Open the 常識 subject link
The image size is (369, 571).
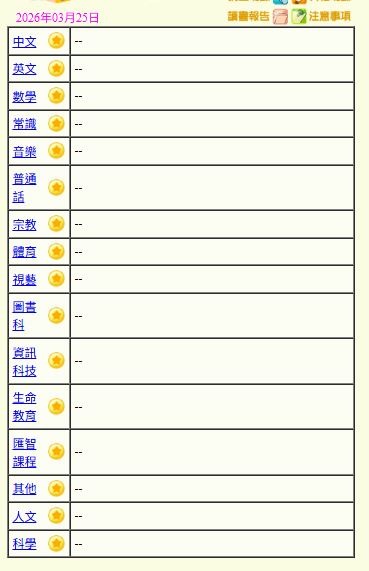point(24,124)
